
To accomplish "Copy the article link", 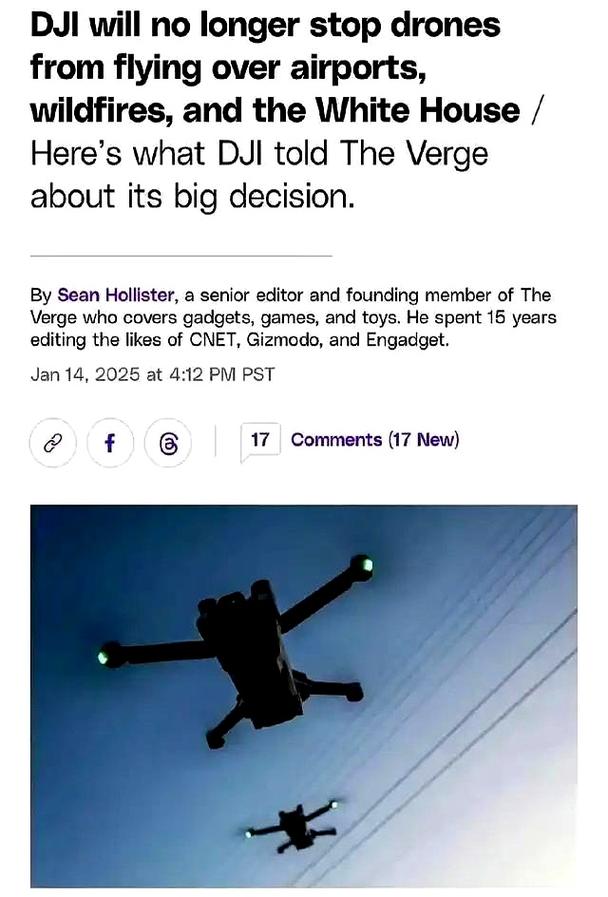I will click(x=56, y=441).
